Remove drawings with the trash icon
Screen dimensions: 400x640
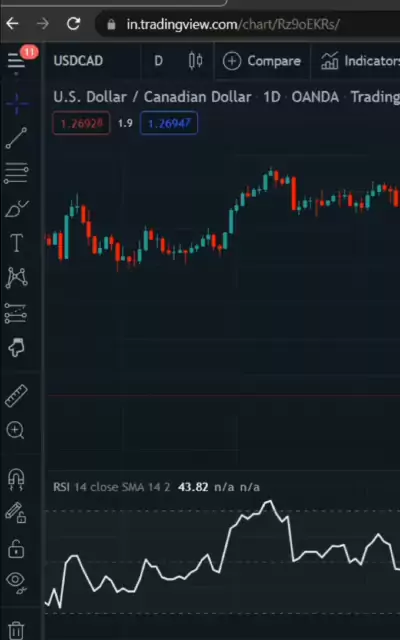pos(16,630)
